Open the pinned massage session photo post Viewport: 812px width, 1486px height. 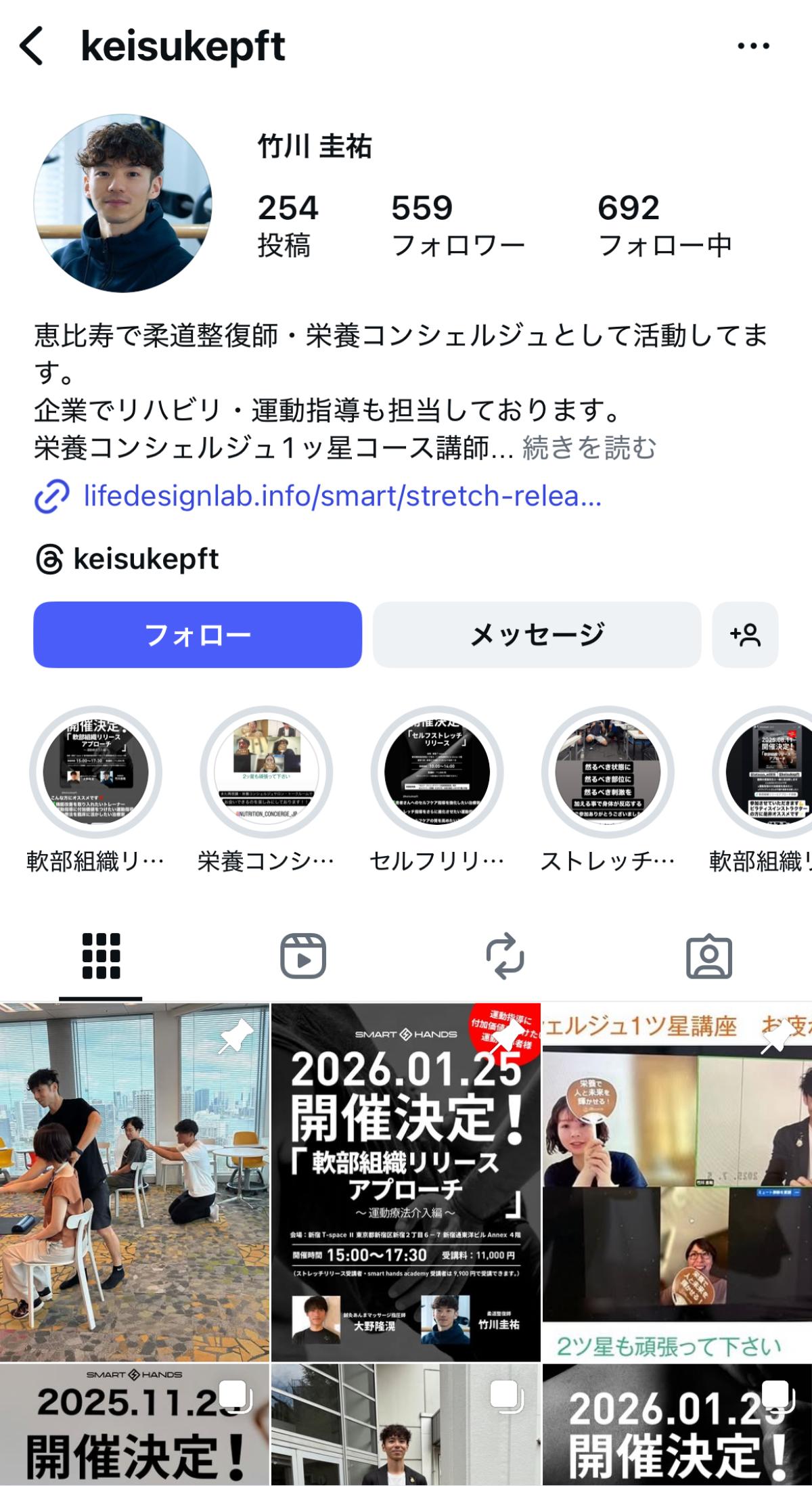134,1181
